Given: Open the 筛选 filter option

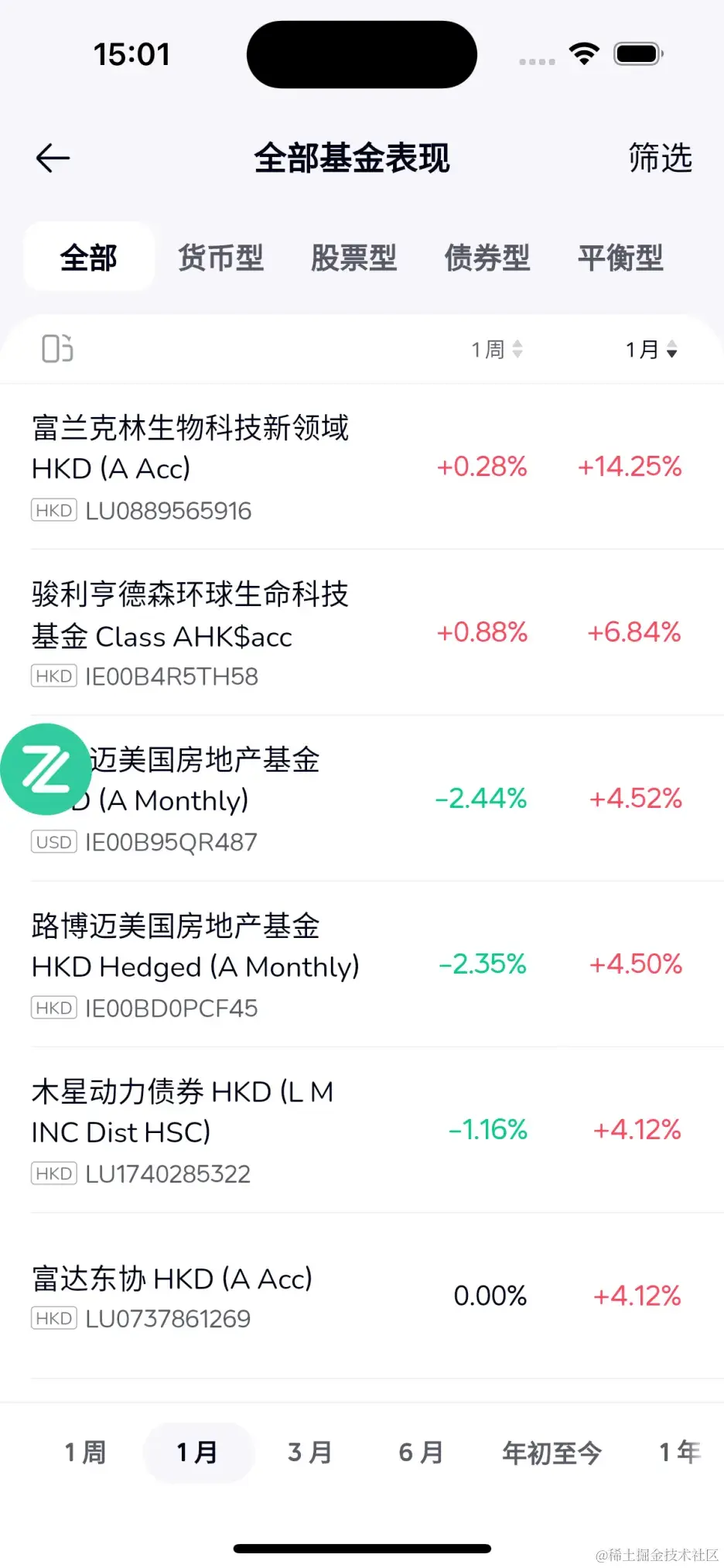Looking at the screenshot, I should [660, 159].
